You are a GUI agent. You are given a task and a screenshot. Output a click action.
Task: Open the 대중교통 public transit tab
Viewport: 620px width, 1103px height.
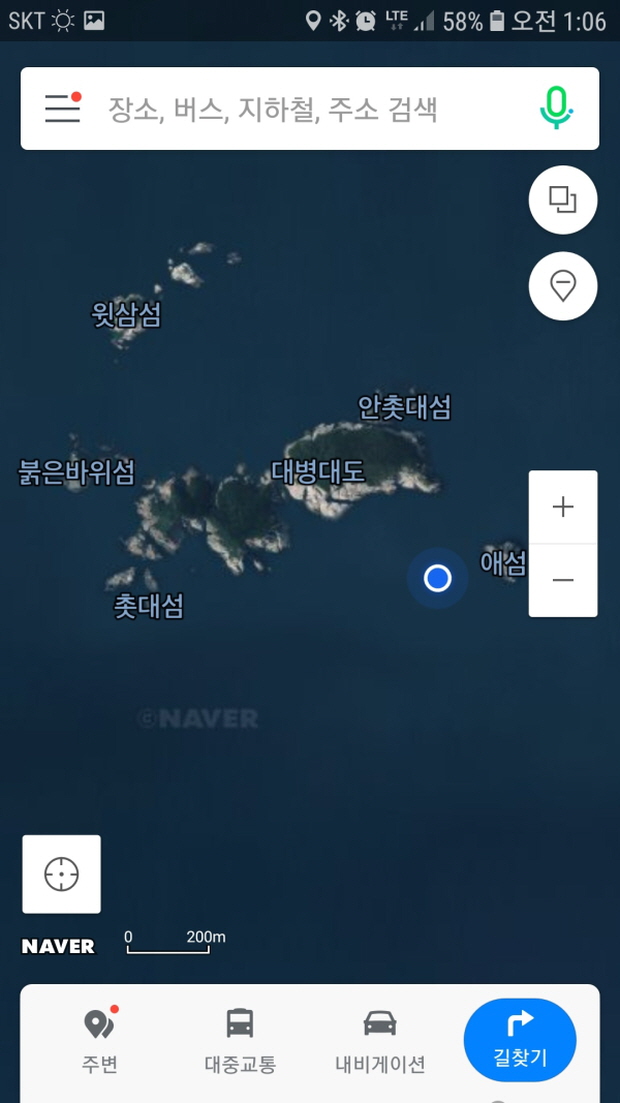240,1040
